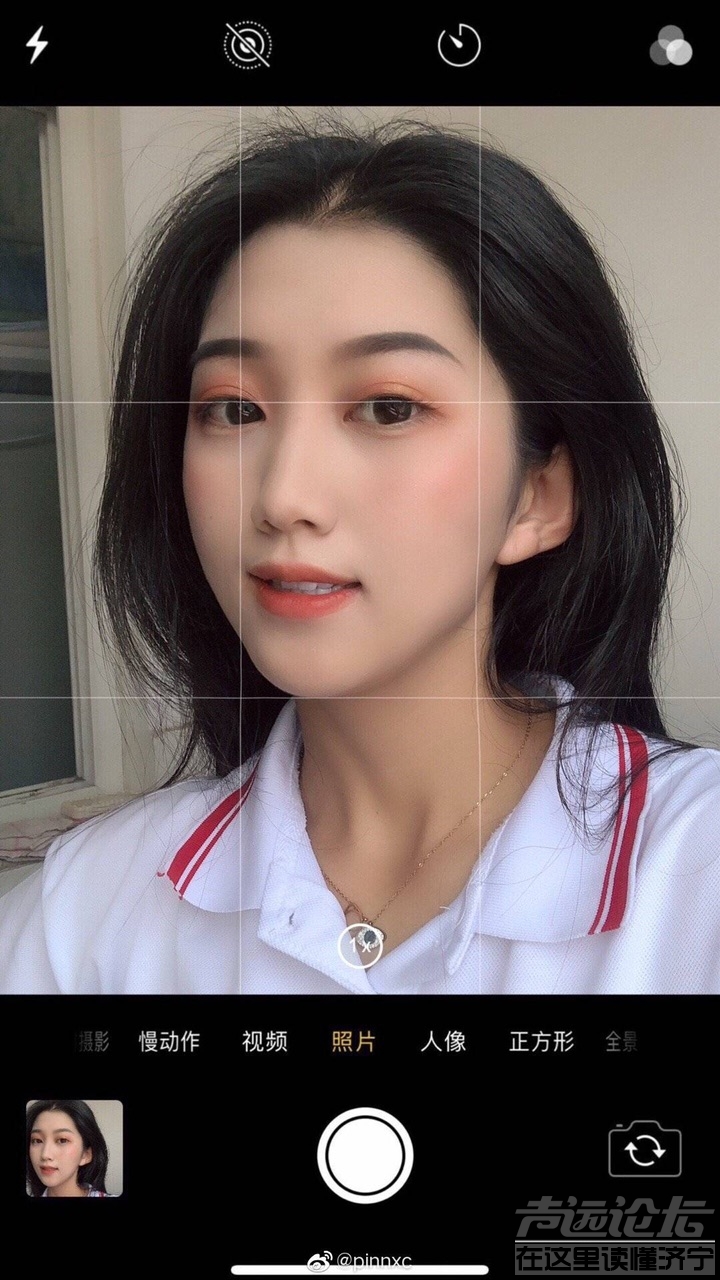Open the color filters
The height and width of the screenshot is (1280, 720).
(x=670, y=46)
